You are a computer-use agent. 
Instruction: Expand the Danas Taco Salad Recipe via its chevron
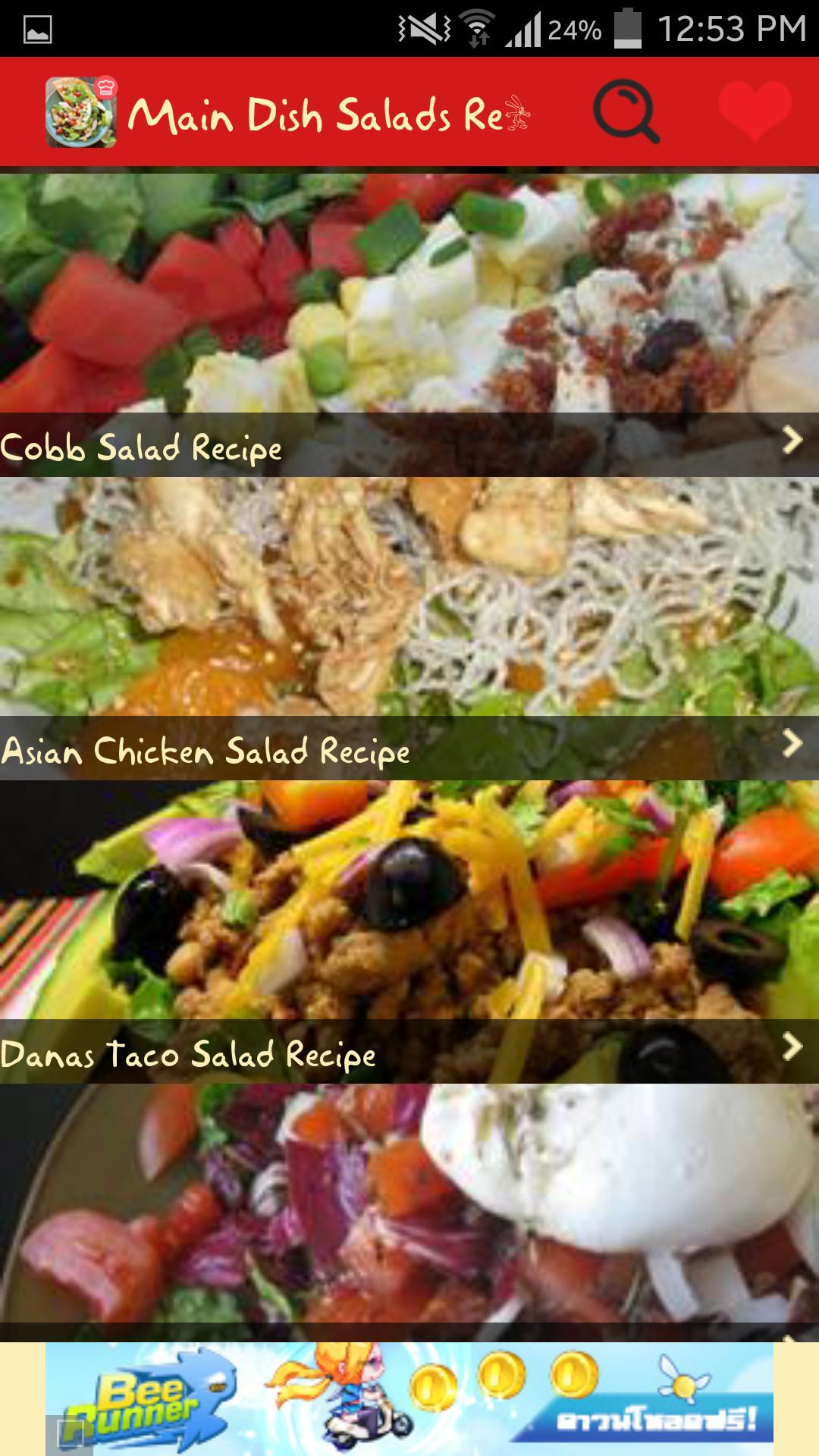pos(792,1045)
